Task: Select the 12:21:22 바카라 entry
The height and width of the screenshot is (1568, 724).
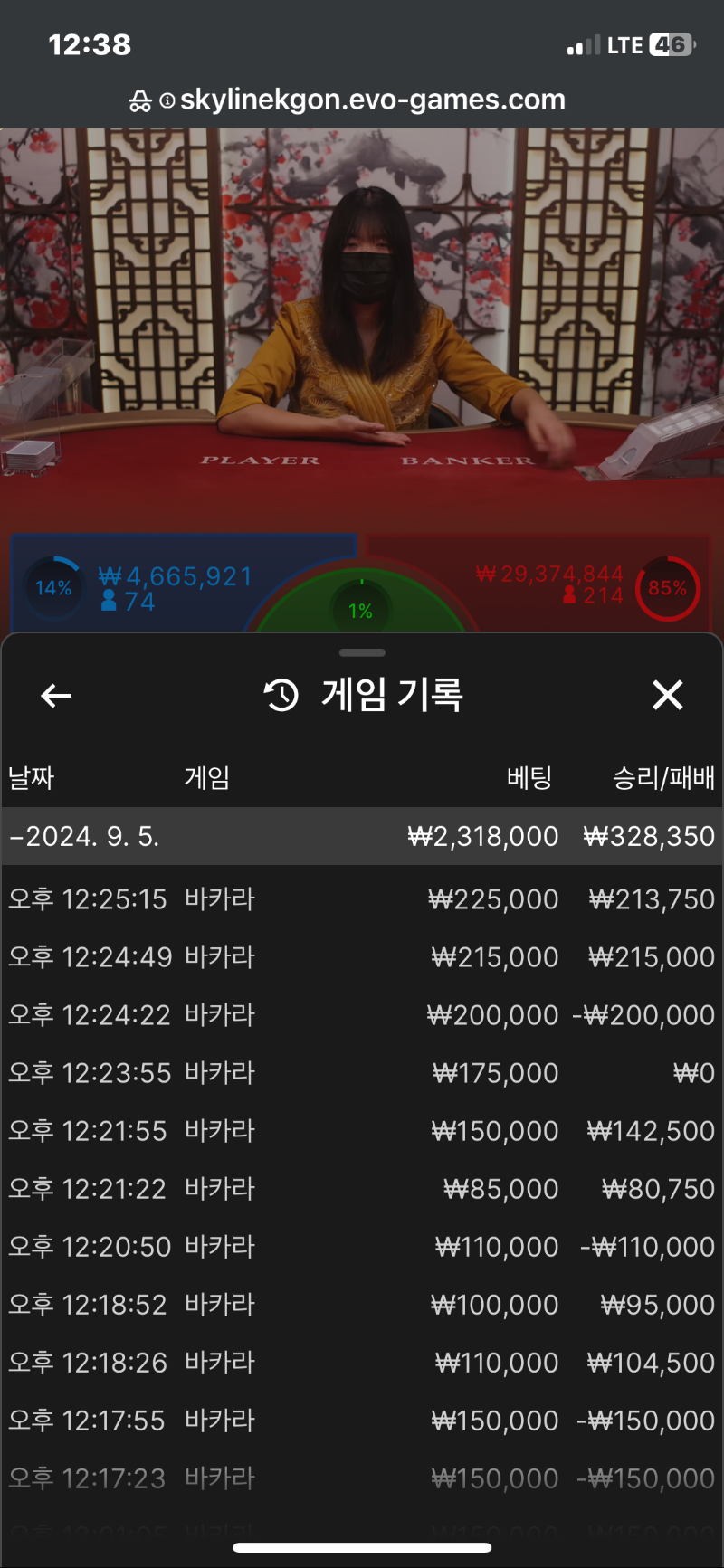Action: (x=362, y=1188)
